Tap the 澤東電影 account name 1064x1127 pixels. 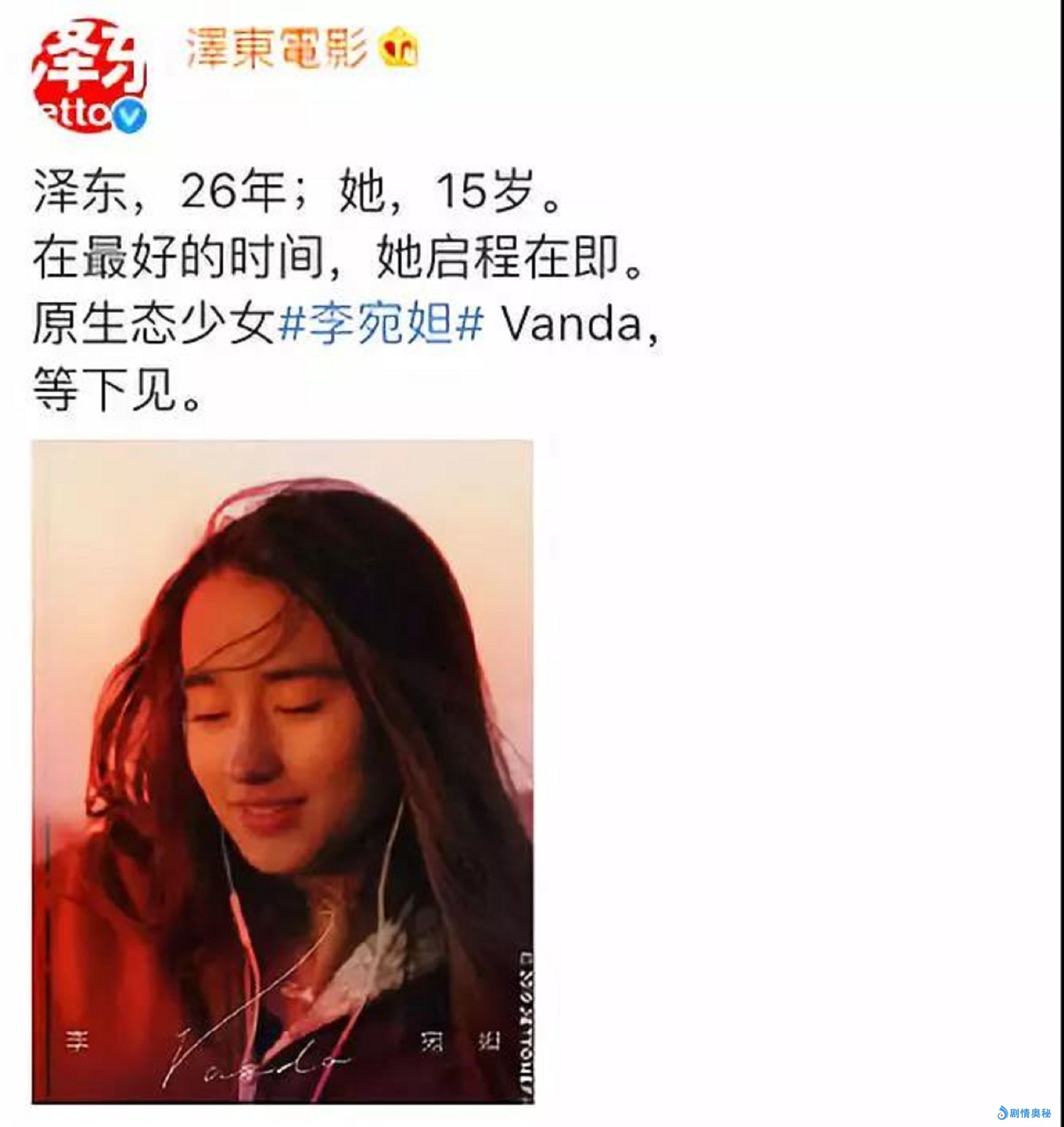click(277, 49)
